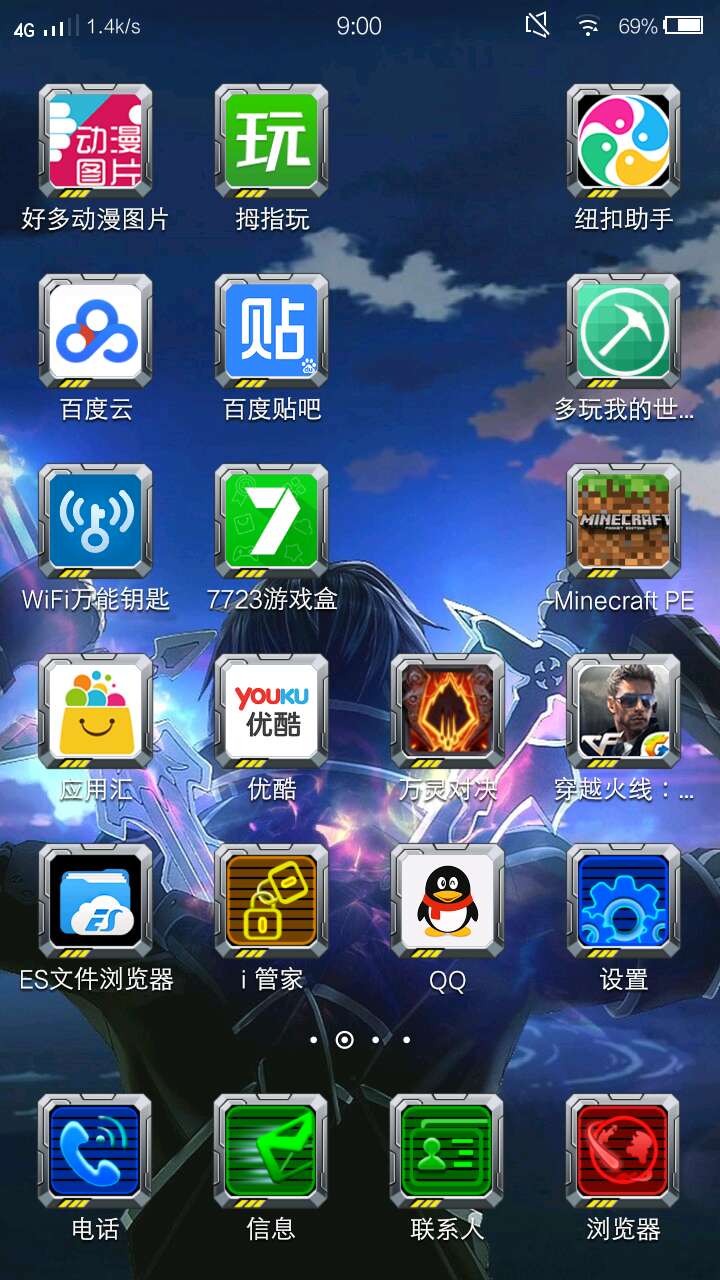Open the 电话 phone dialer

point(96,1151)
